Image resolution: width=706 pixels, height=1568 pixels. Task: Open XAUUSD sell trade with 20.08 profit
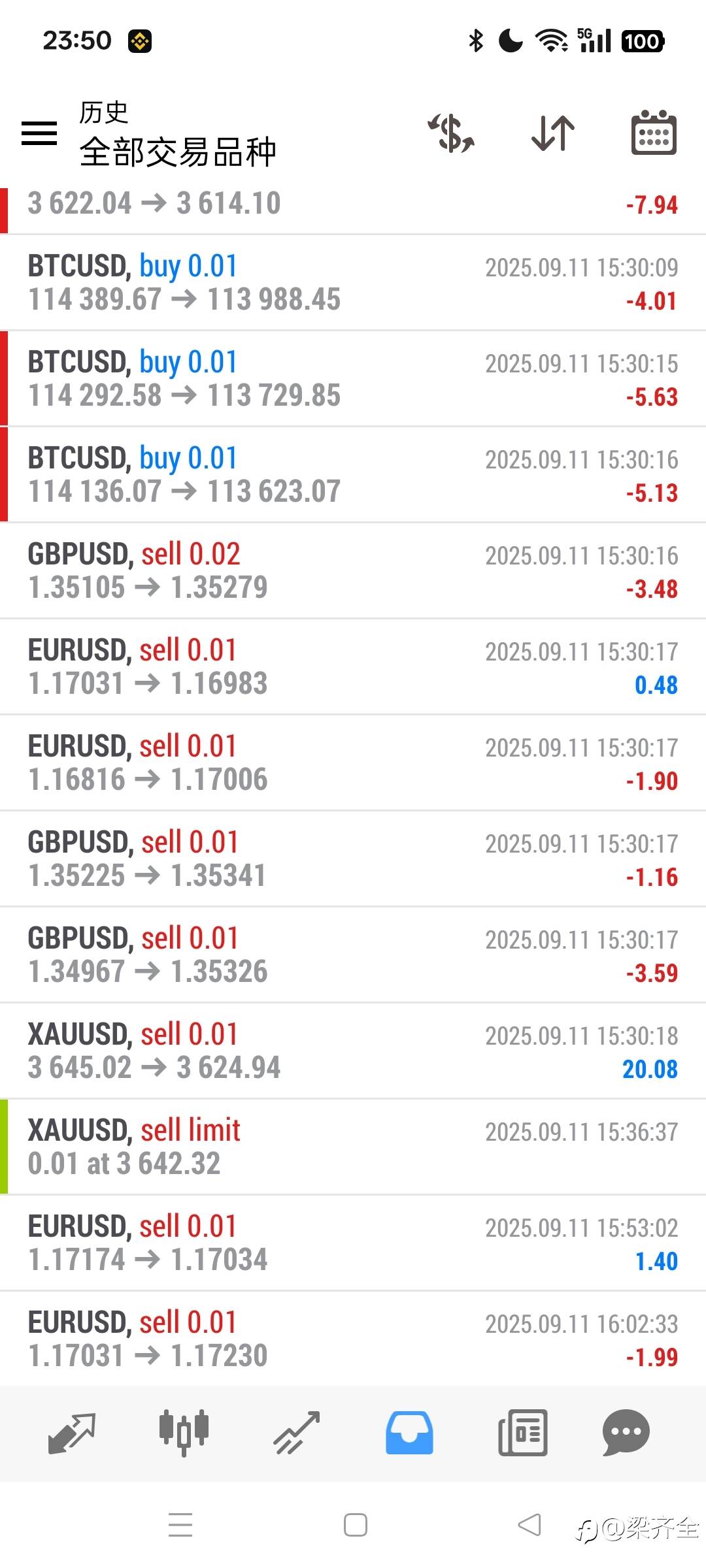click(x=353, y=1051)
